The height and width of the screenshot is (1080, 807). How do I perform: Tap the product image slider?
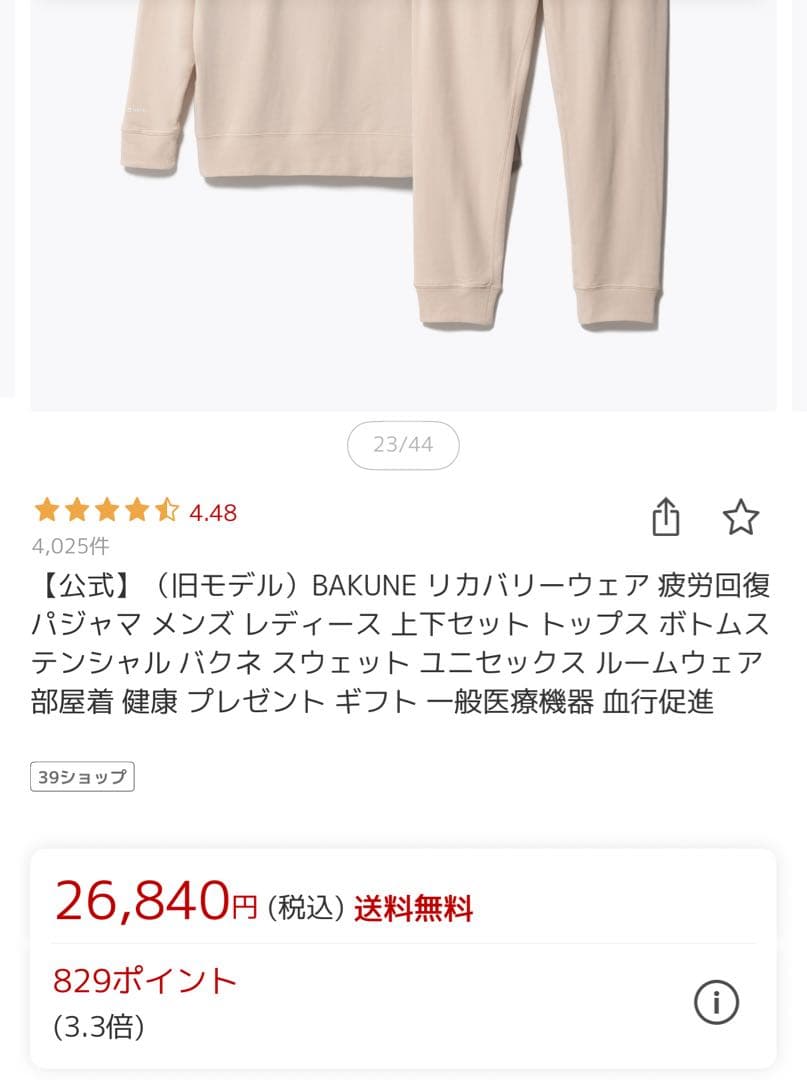point(403,200)
